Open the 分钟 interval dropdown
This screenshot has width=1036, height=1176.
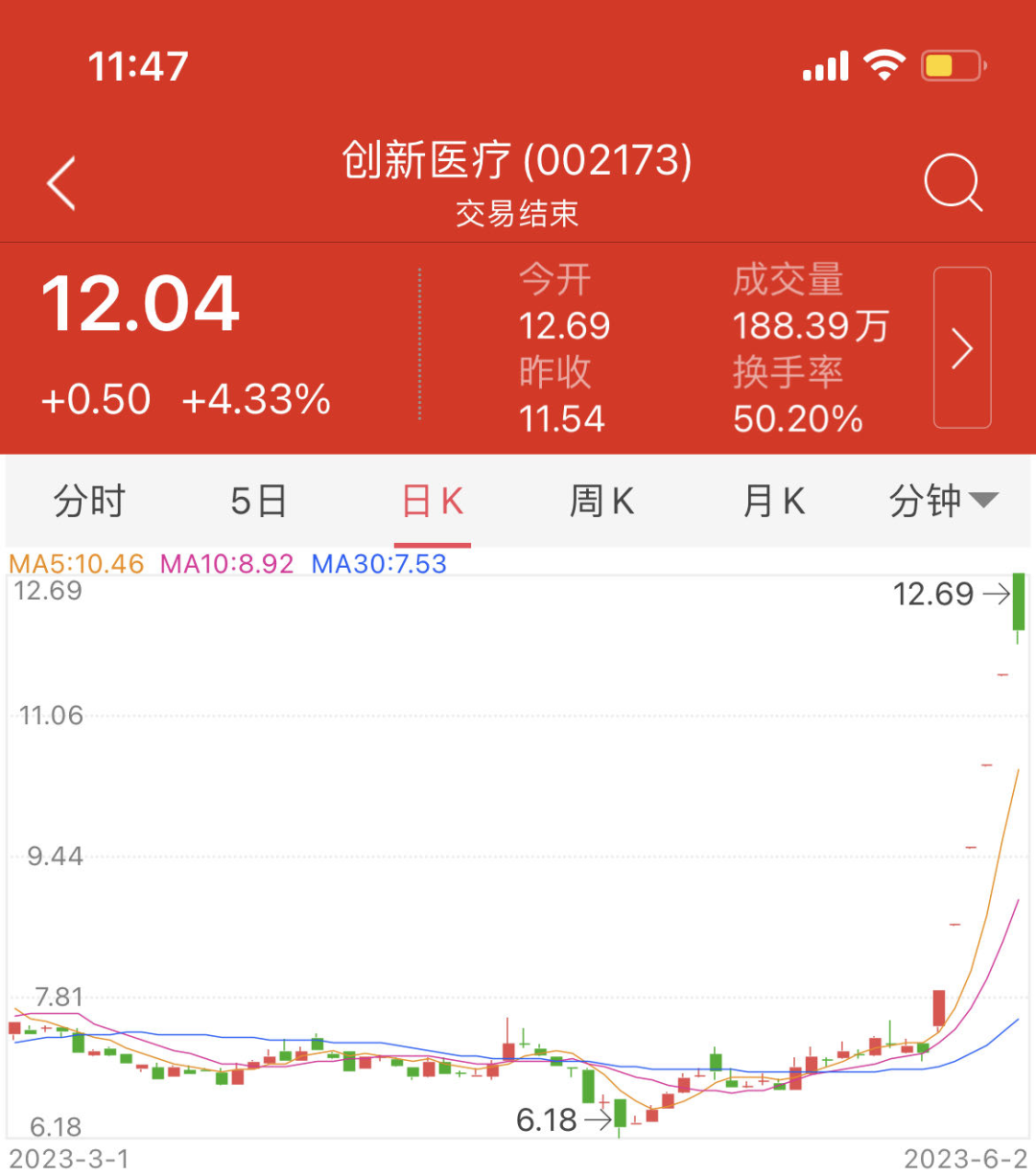[943, 501]
